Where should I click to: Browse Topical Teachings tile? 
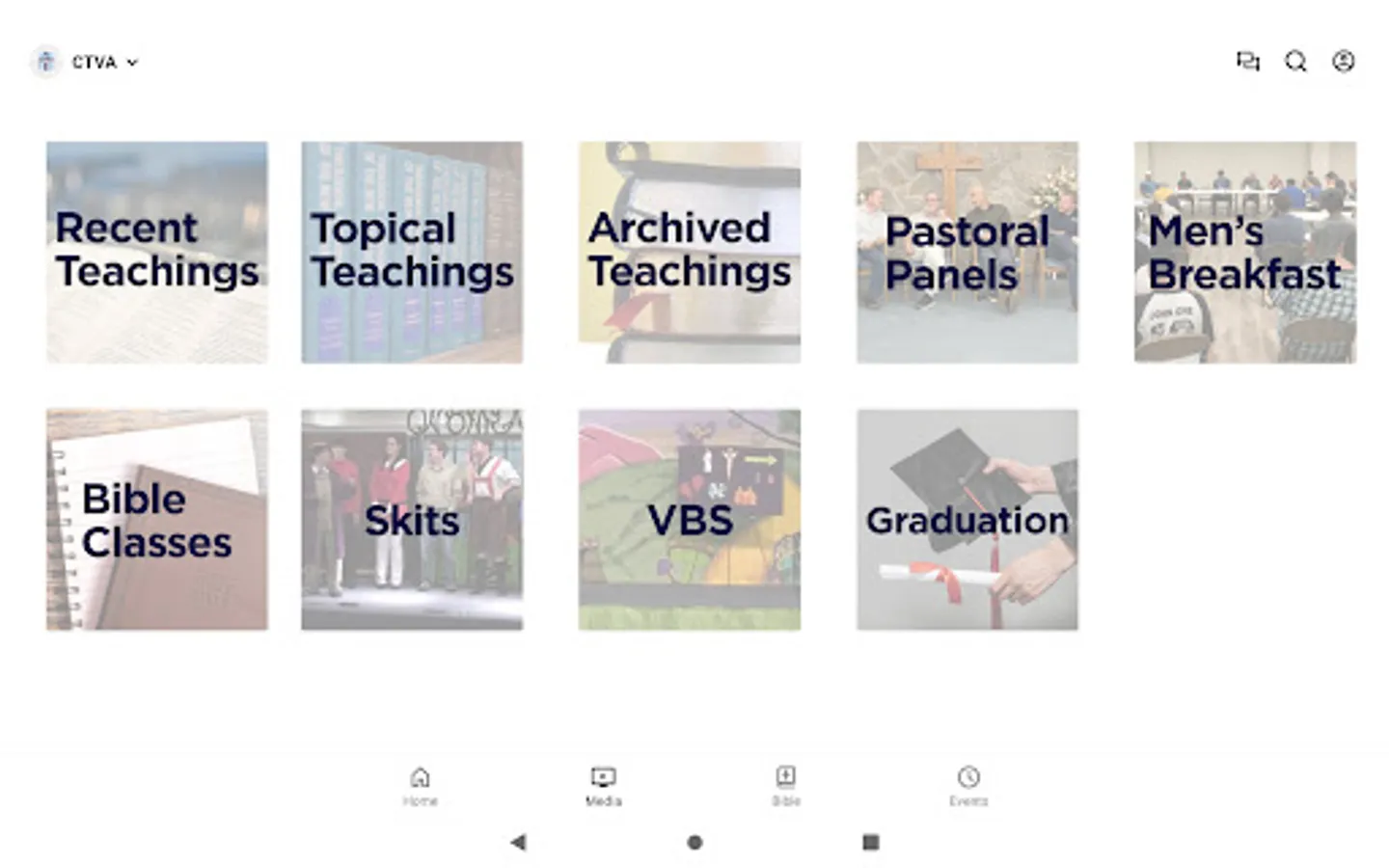pos(412,253)
